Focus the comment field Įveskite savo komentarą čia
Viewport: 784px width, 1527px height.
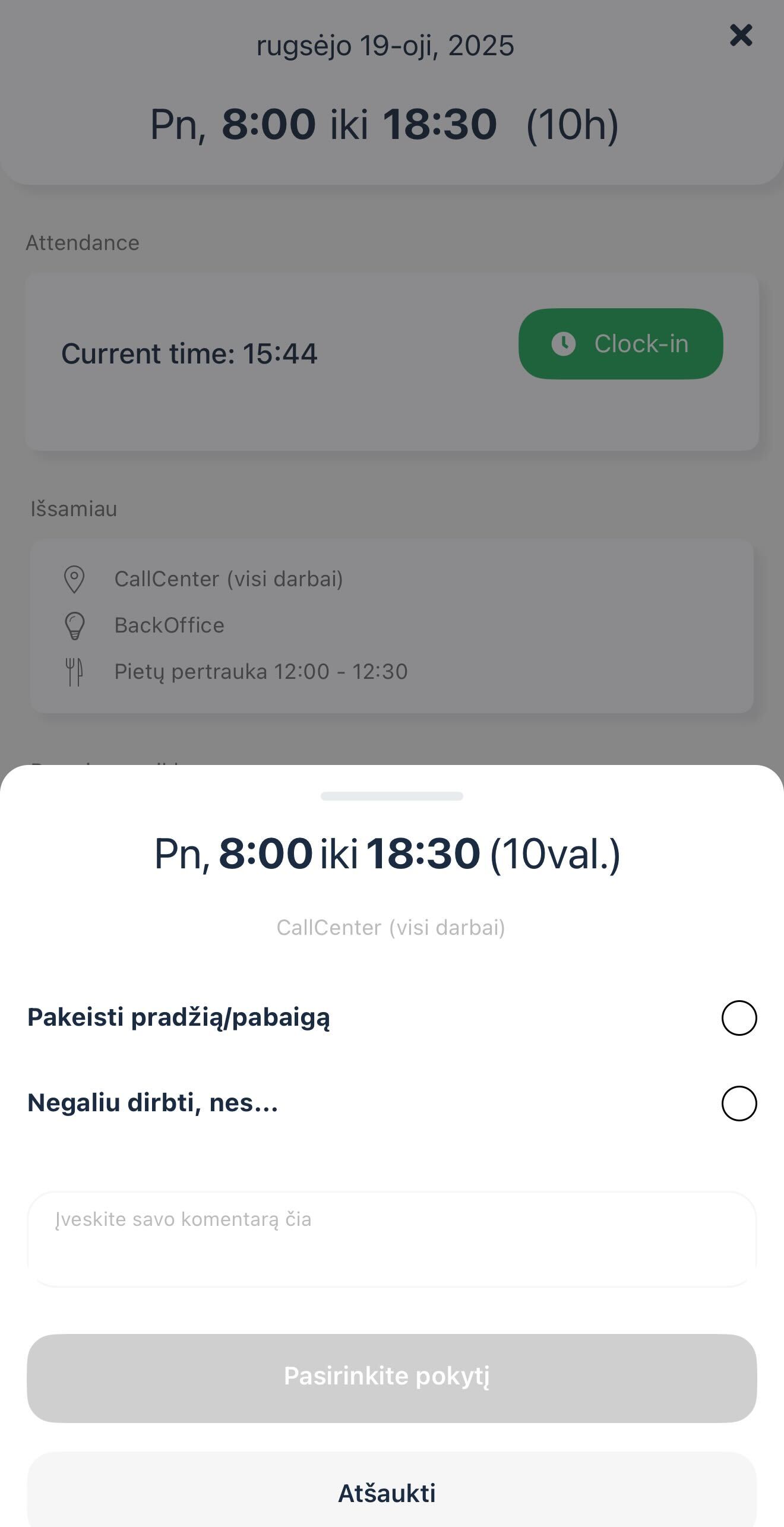(392, 1239)
